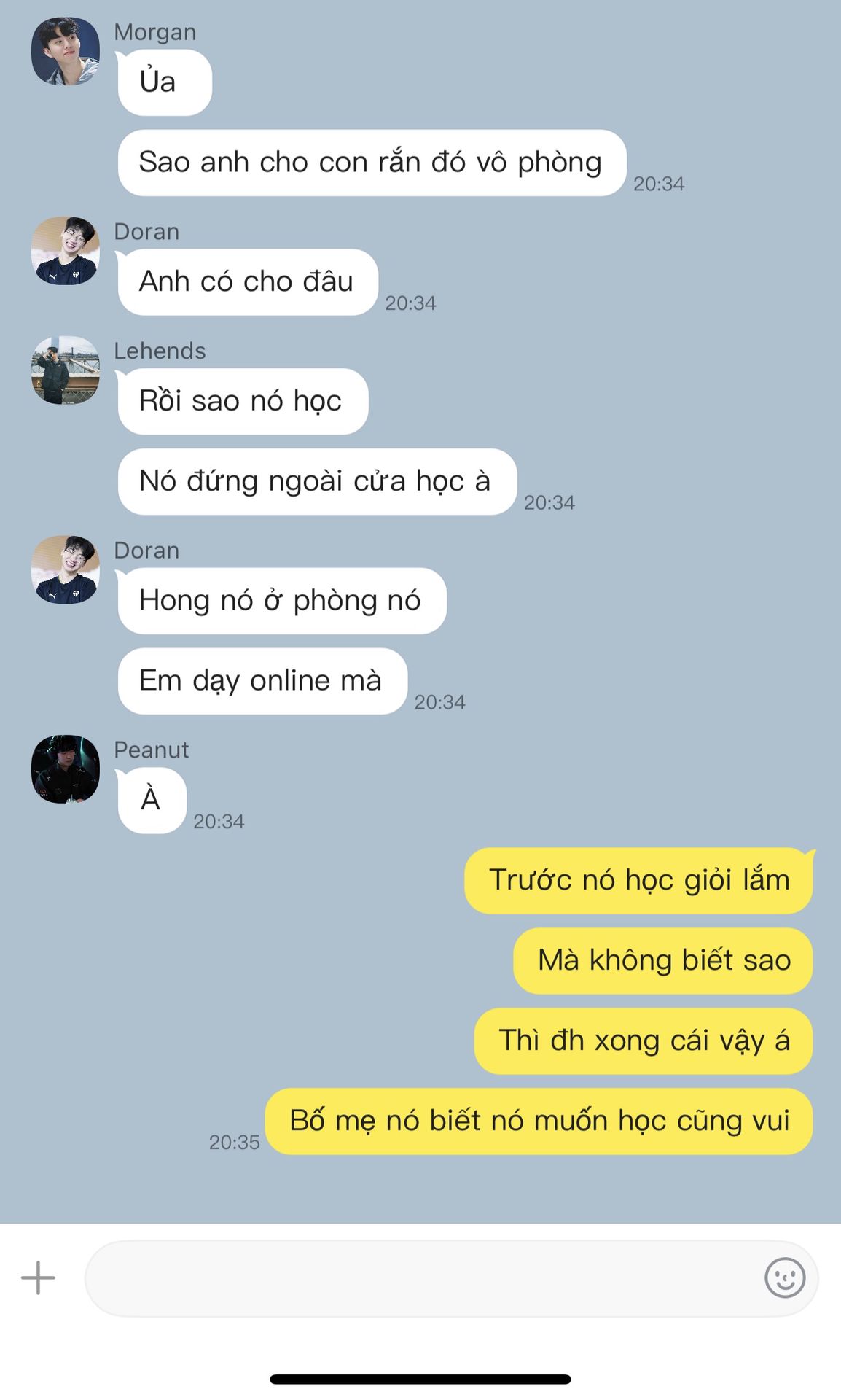Screen dimensions: 841x1400
Task: Tap Doran's avatar above "Anh có cho đâu"
Action: 66,251
